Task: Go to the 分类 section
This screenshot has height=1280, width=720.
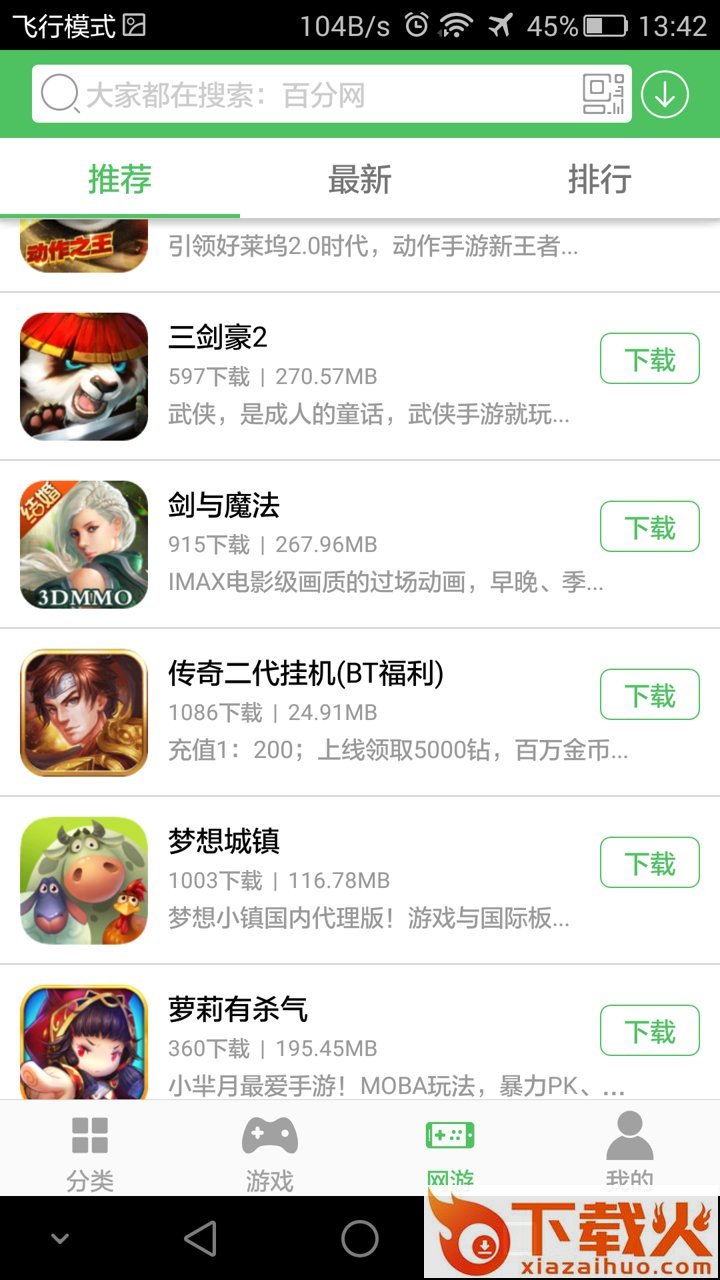Action: (x=90, y=1150)
